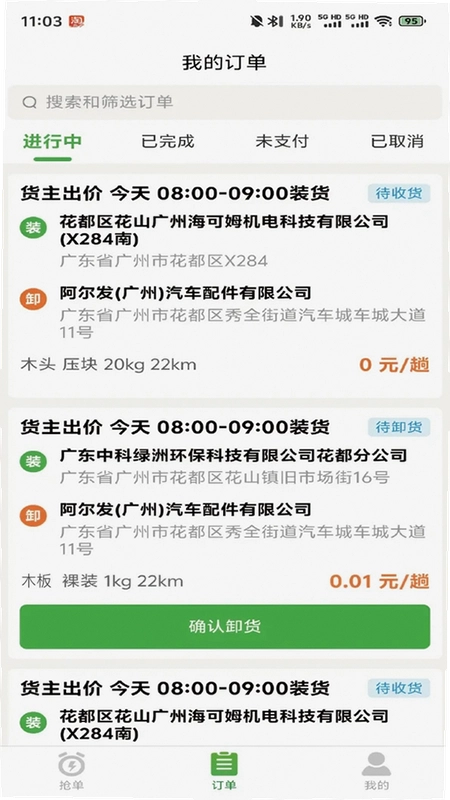Open the 木头 压块 20kg order card

pyautogui.click(x=224, y=286)
